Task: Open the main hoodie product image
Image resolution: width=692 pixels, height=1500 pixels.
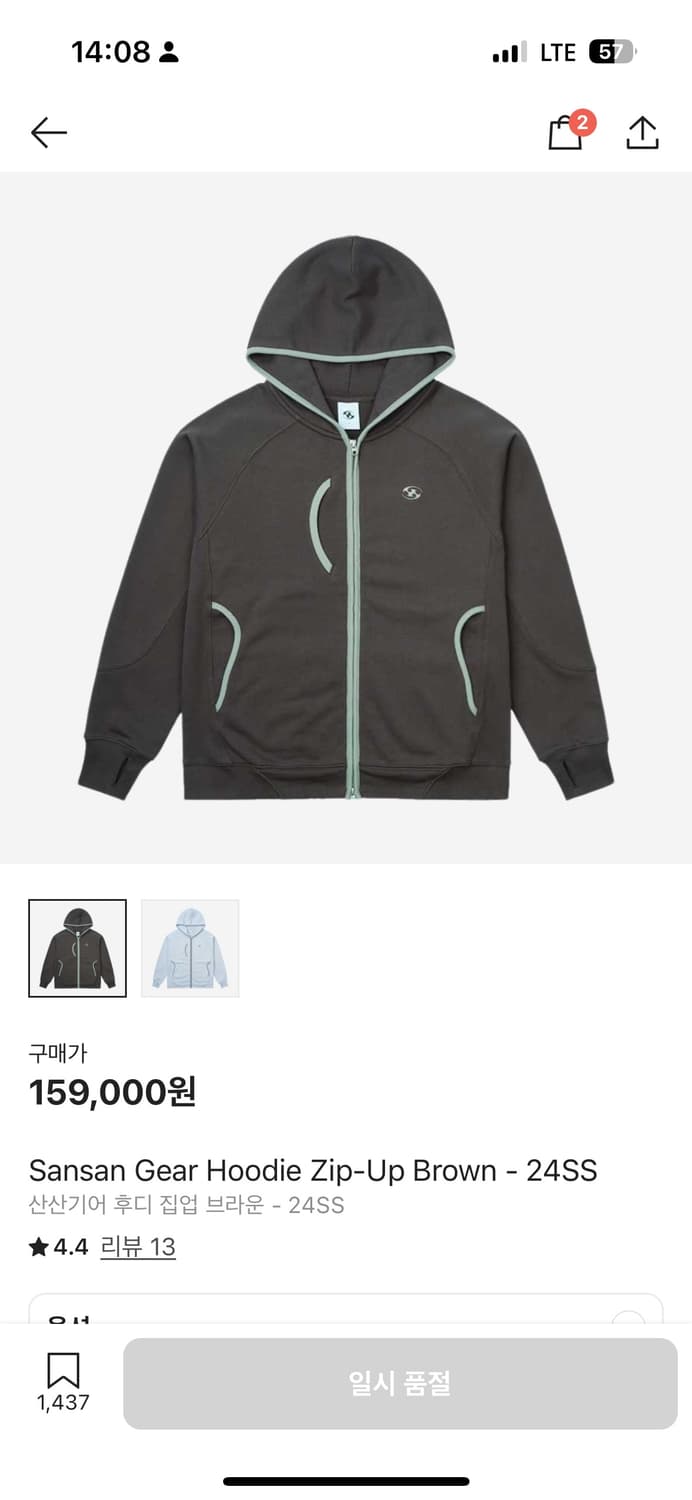Action: click(346, 518)
